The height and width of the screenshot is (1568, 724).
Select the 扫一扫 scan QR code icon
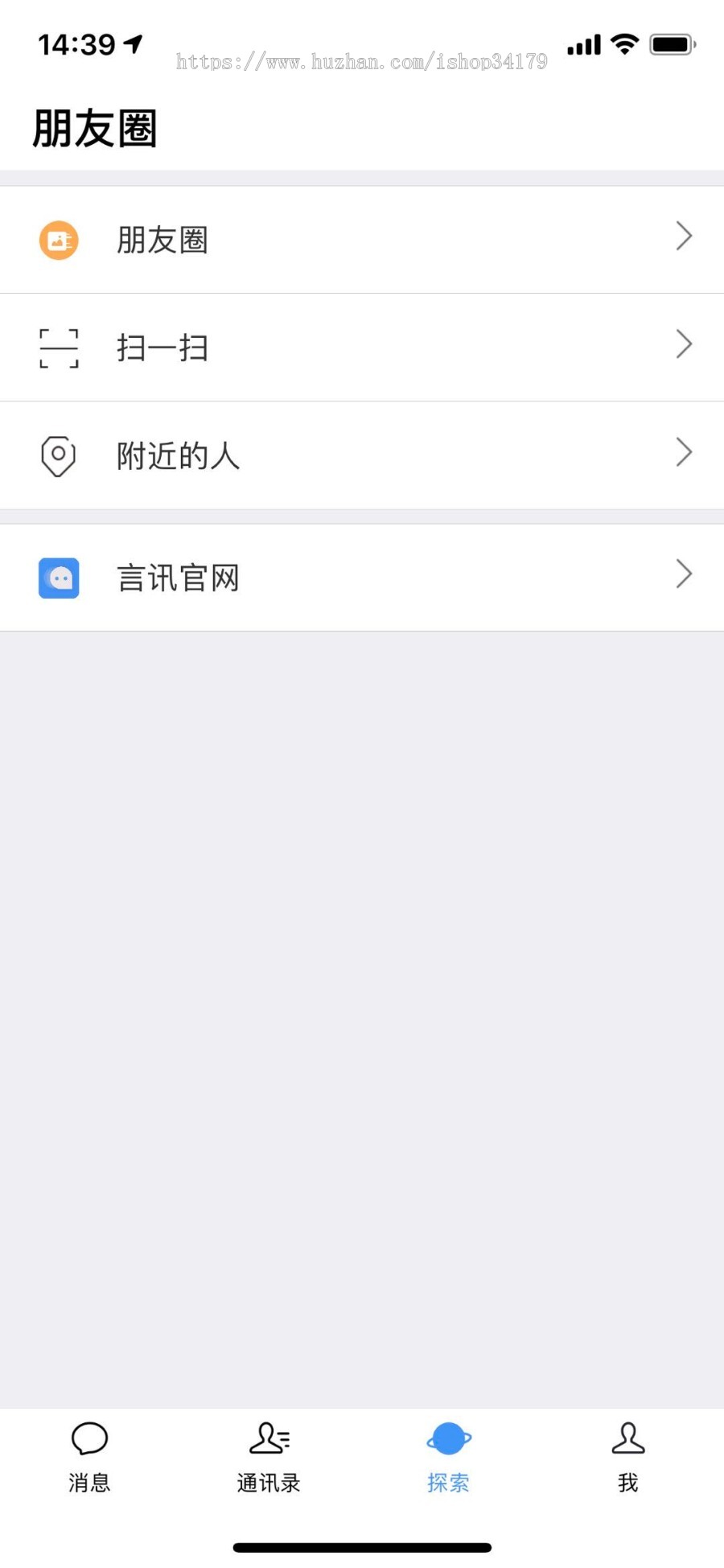coord(58,347)
